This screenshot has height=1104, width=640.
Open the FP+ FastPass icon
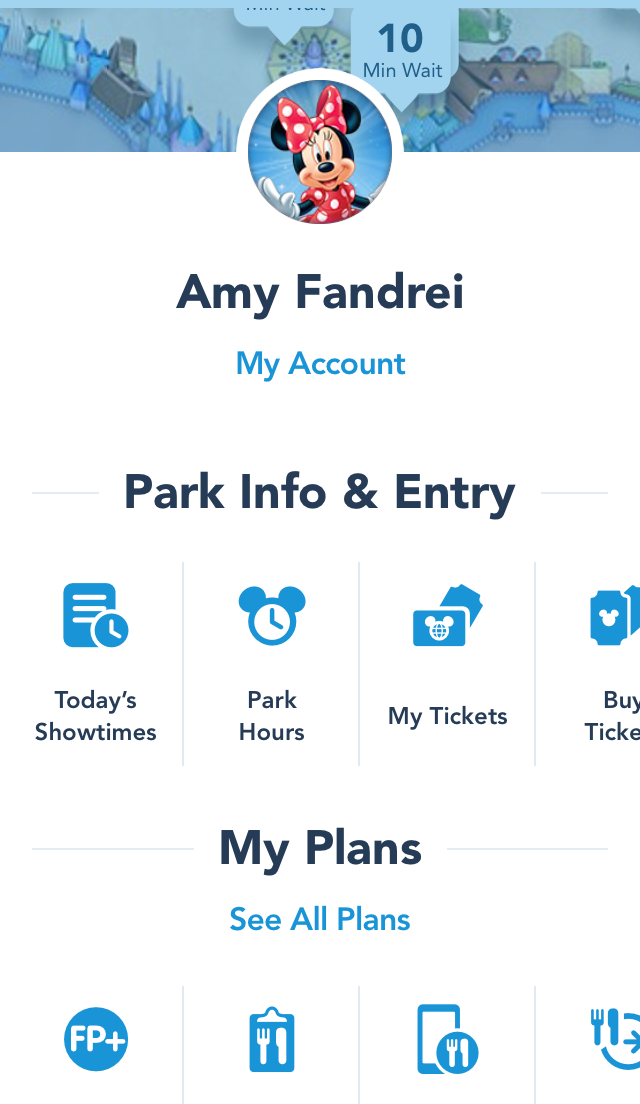[96, 1039]
